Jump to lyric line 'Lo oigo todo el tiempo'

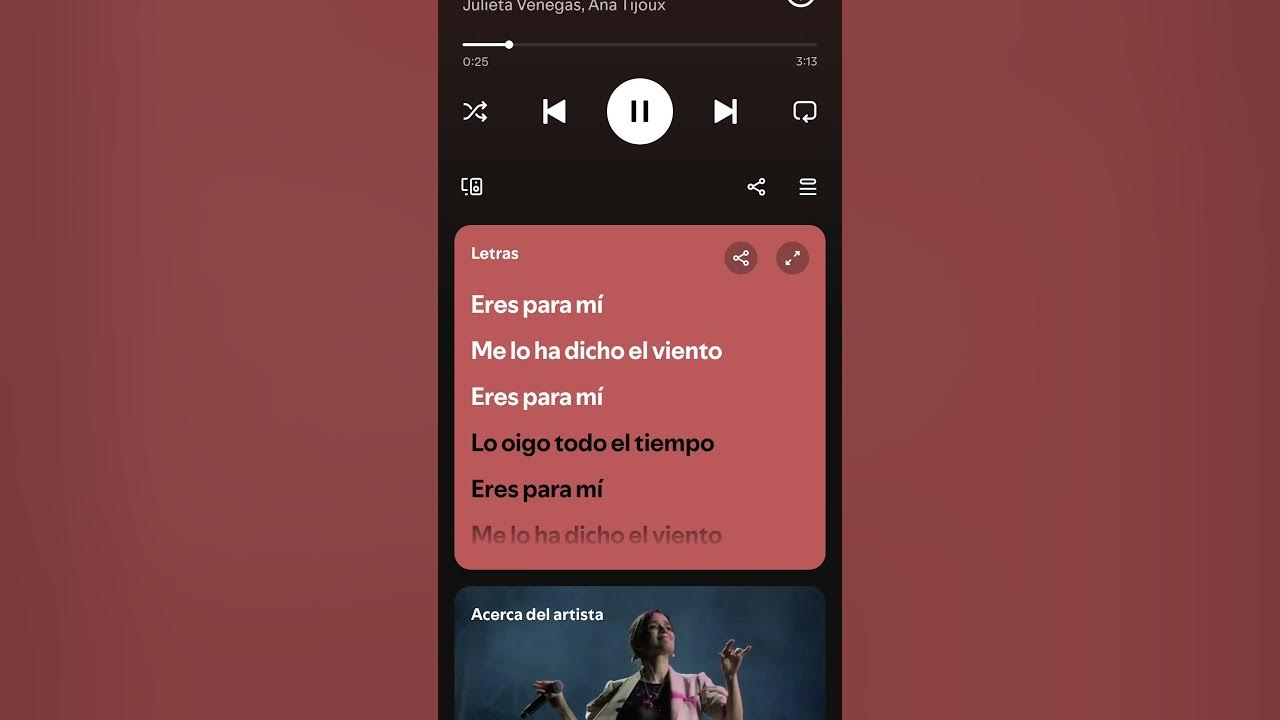tap(592, 443)
